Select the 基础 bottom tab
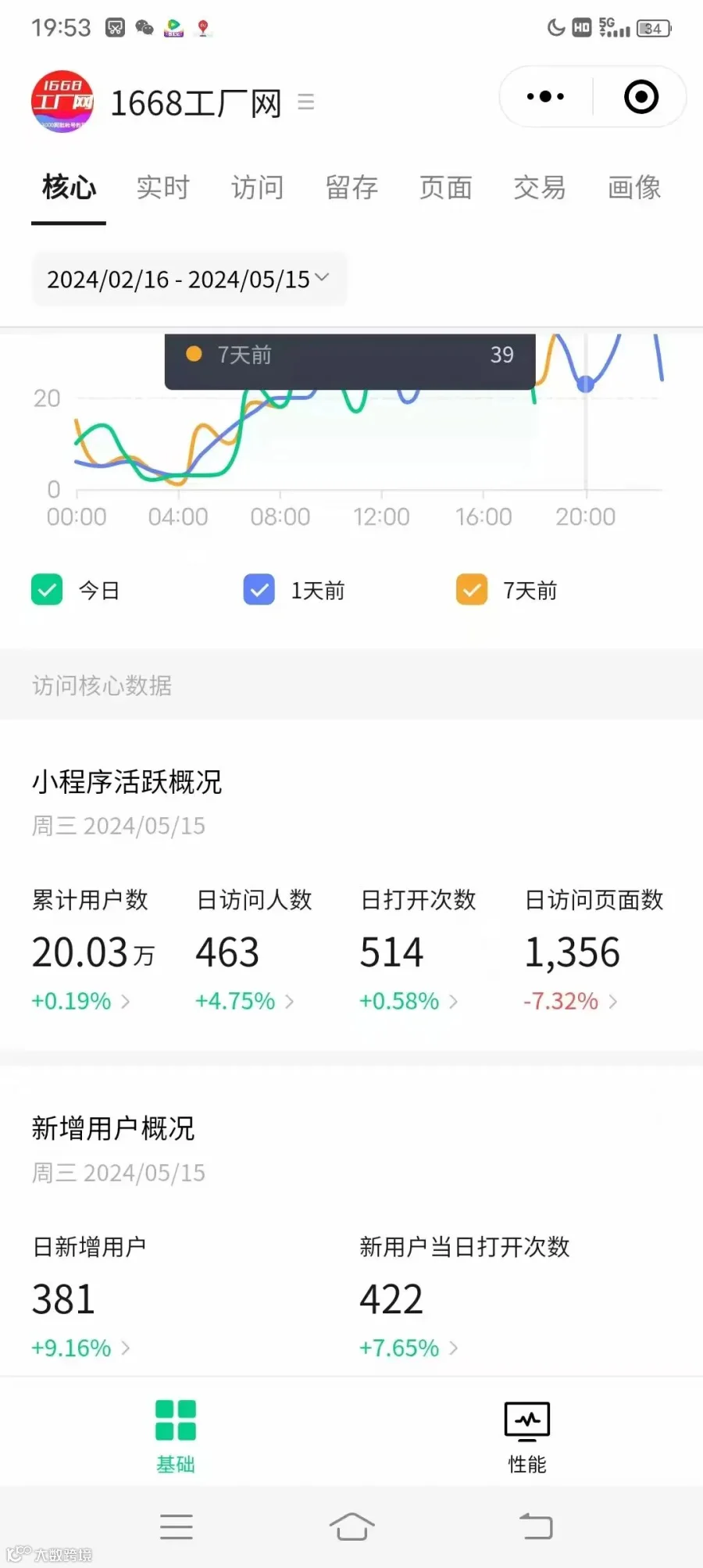703x1568 pixels. pos(176,1438)
